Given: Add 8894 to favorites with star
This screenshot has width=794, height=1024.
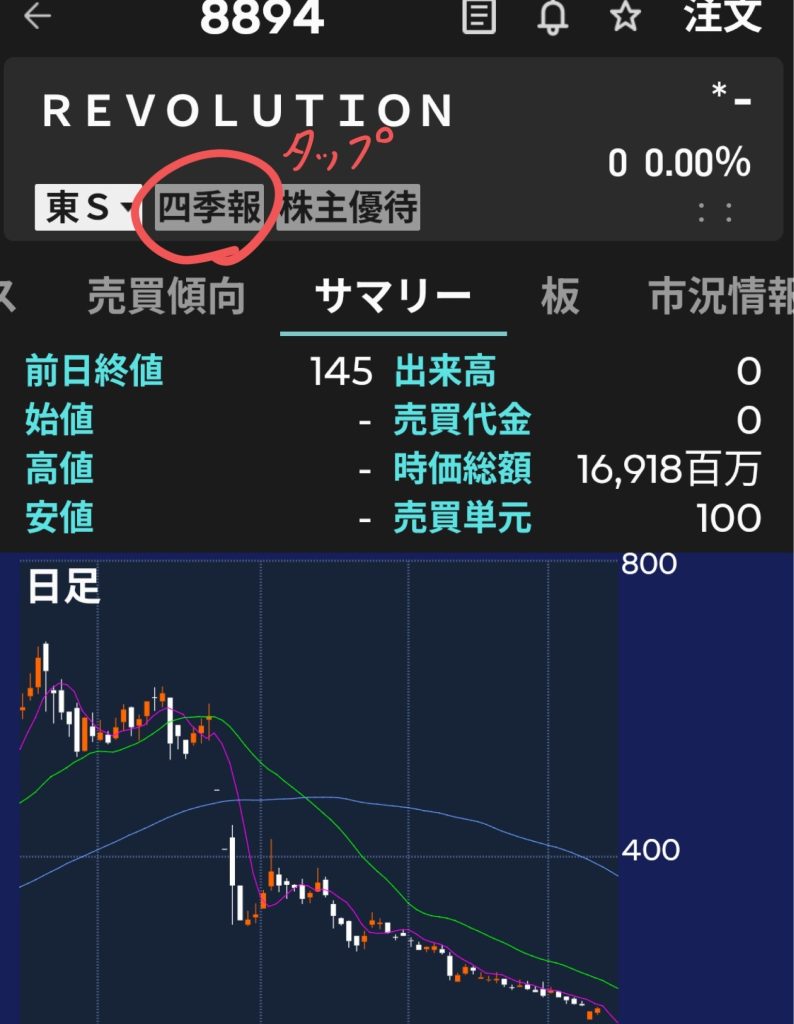Looking at the screenshot, I should 626,17.
